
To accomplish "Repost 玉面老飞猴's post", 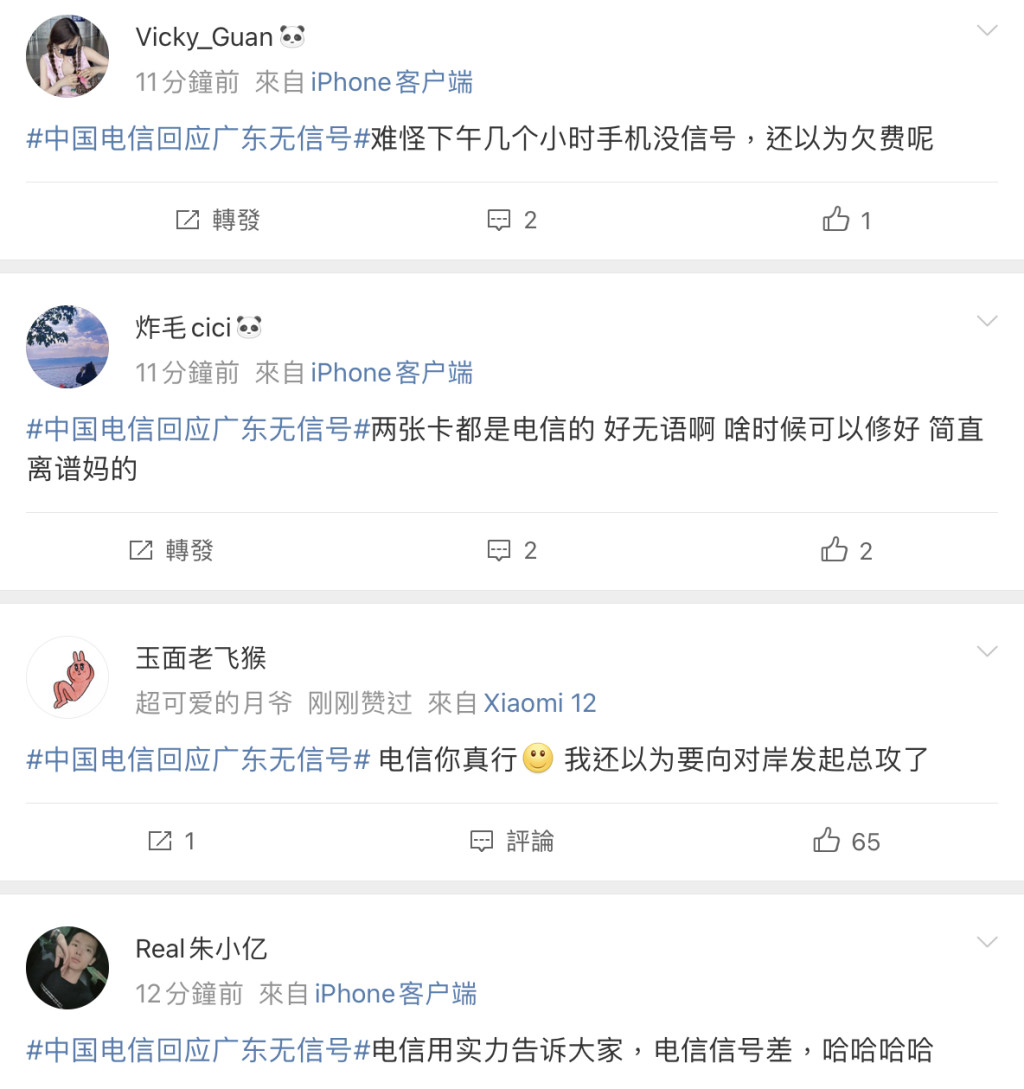I will [171, 841].
